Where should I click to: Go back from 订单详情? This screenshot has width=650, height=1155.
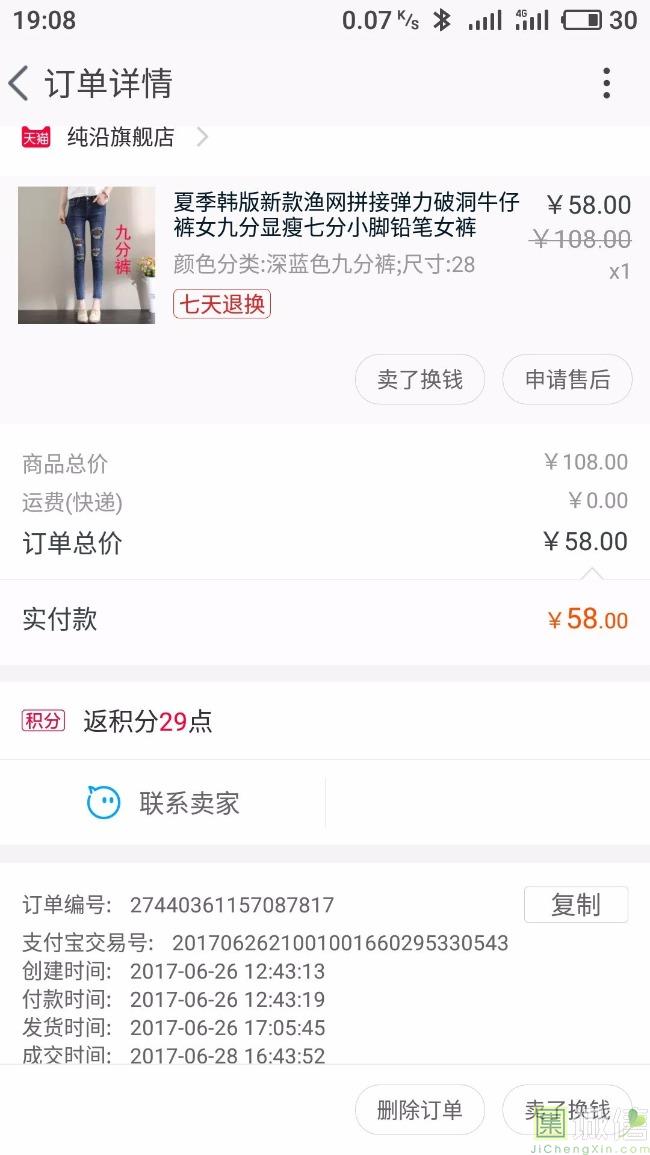[x=20, y=84]
